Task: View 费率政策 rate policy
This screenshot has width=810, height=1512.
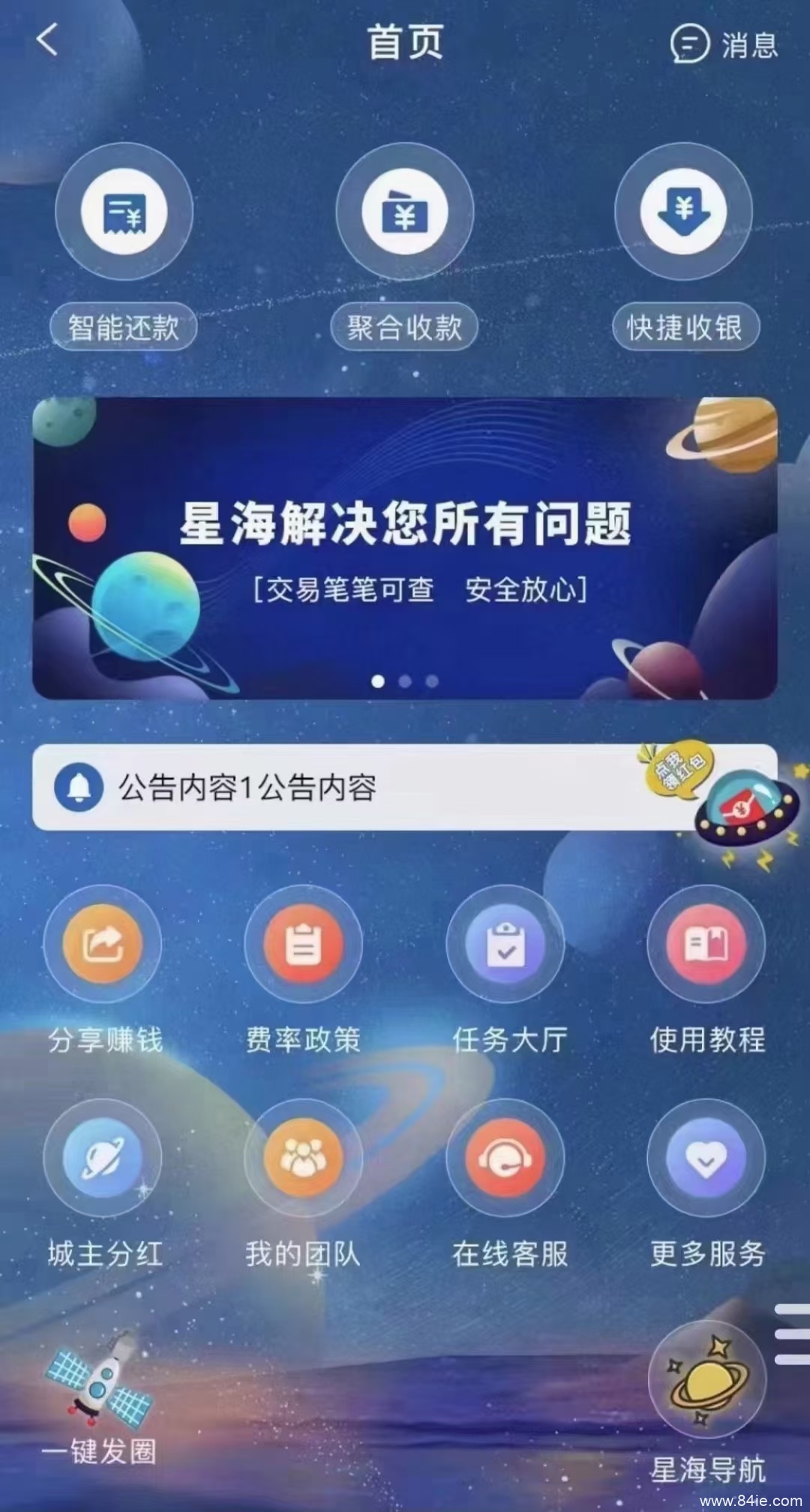Action: tap(303, 944)
